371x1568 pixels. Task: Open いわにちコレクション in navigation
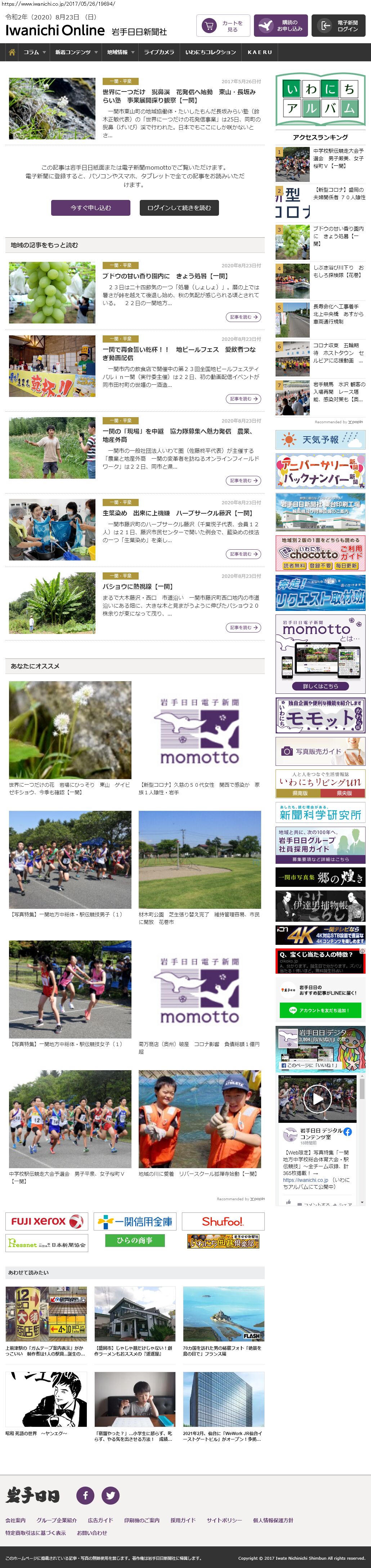coord(210,52)
